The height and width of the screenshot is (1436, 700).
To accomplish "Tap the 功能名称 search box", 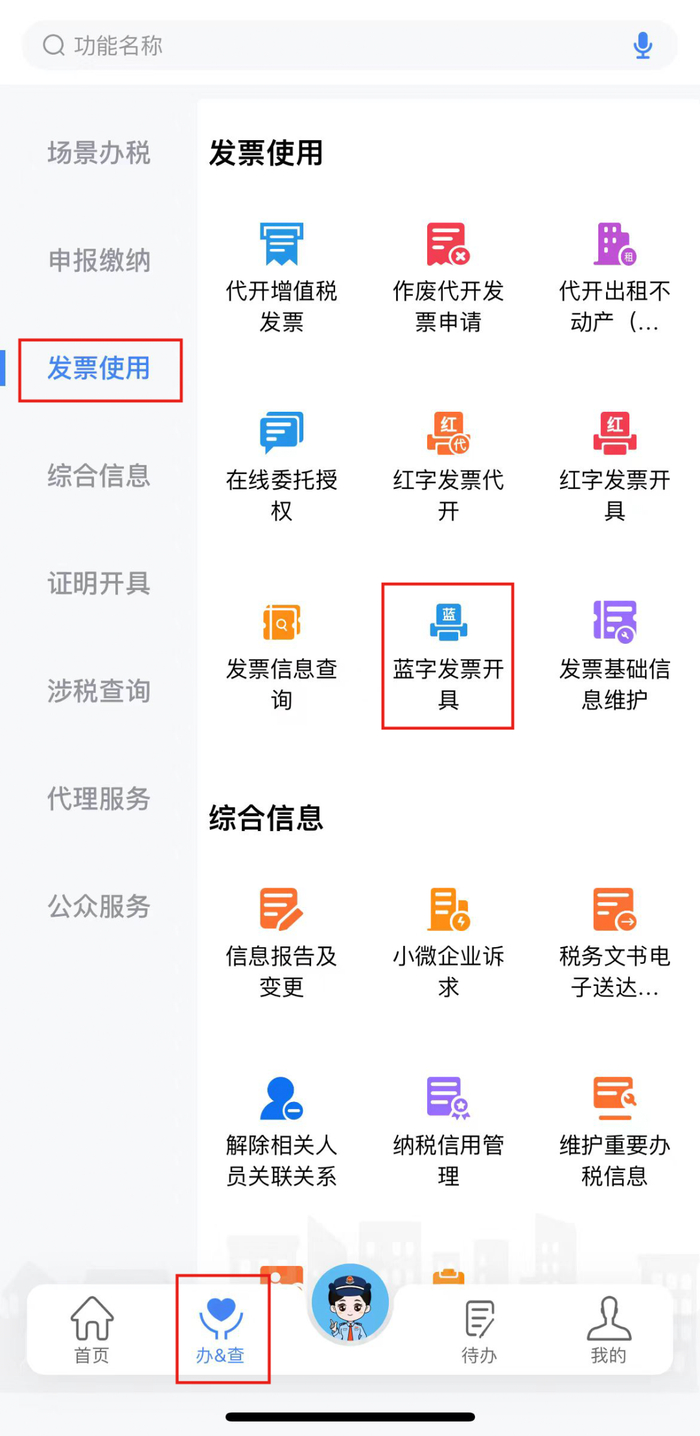I will coord(330,46).
